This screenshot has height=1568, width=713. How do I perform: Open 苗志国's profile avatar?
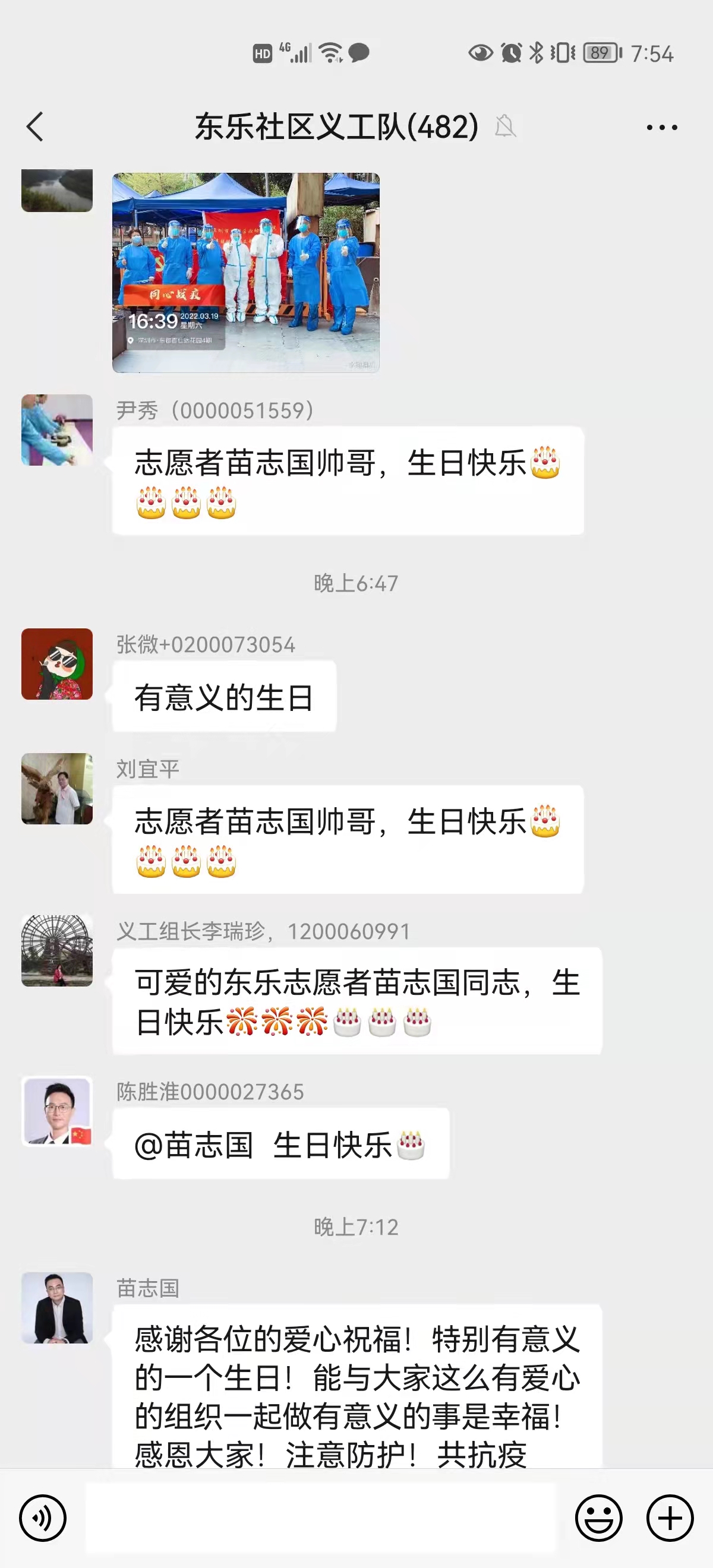(x=57, y=1307)
